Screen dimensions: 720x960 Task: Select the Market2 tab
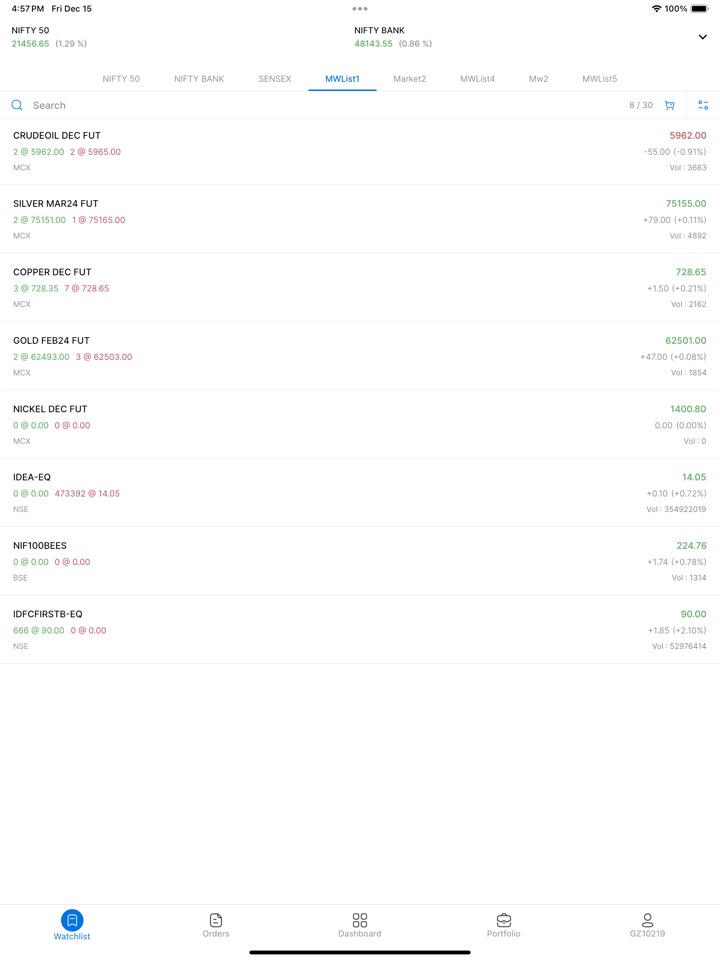pyautogui.click(x=409, y=78)
